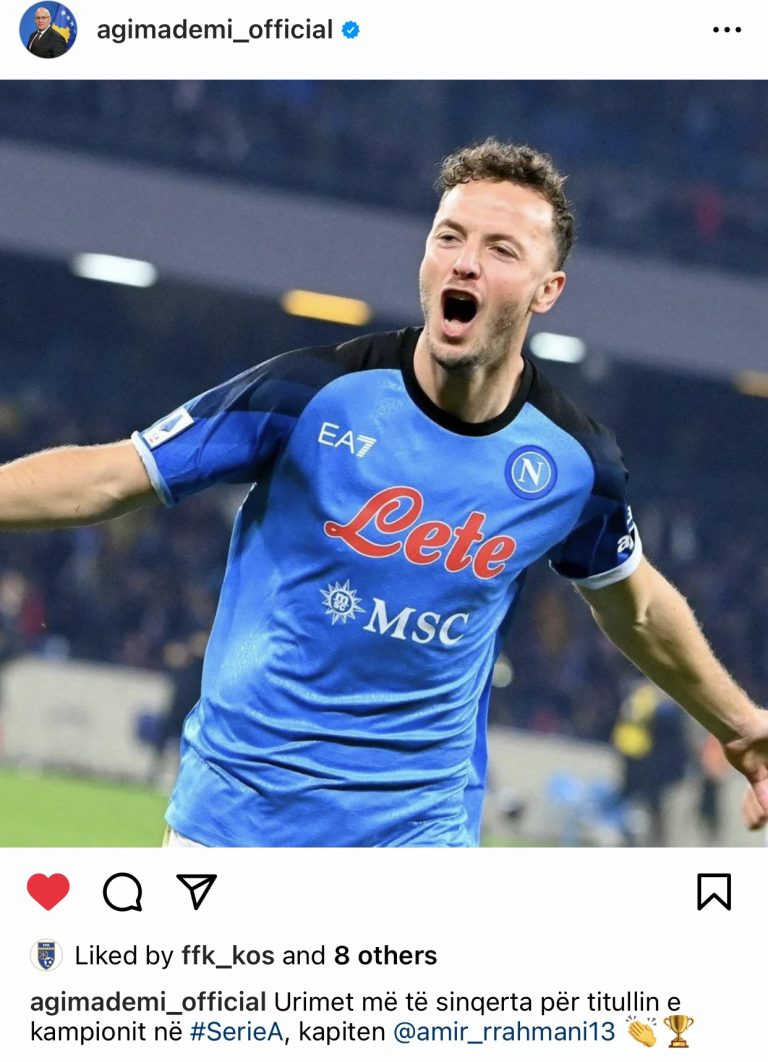The height and width of the screenshot is (1062, 768).
Task: Open ffk_kos profile from the likes line
Action: (228, 956)
